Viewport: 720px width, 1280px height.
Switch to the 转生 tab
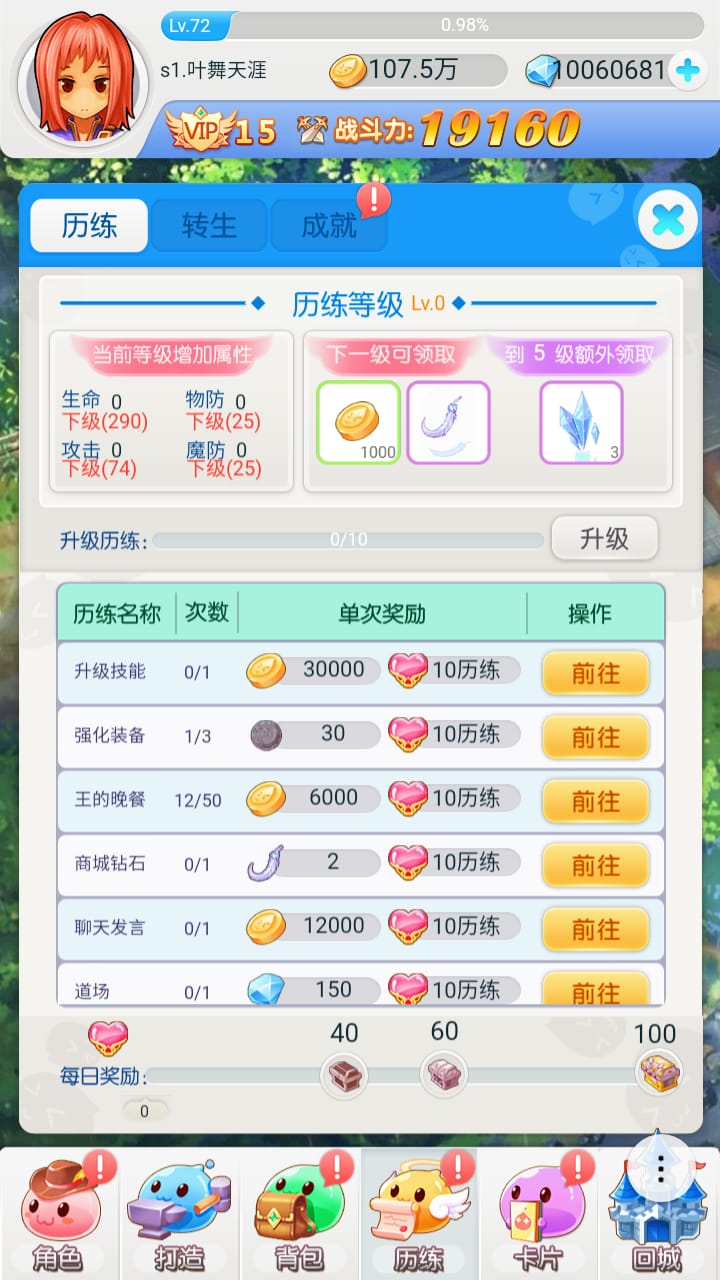pos(209,226)
